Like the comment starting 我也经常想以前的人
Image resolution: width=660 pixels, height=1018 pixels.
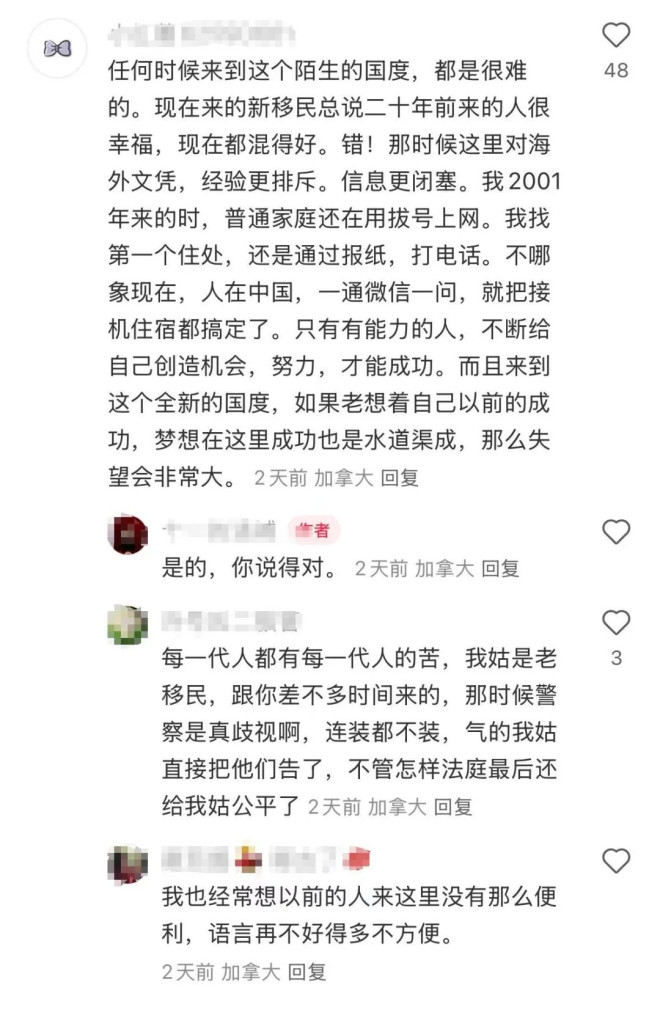pos(616,861)
